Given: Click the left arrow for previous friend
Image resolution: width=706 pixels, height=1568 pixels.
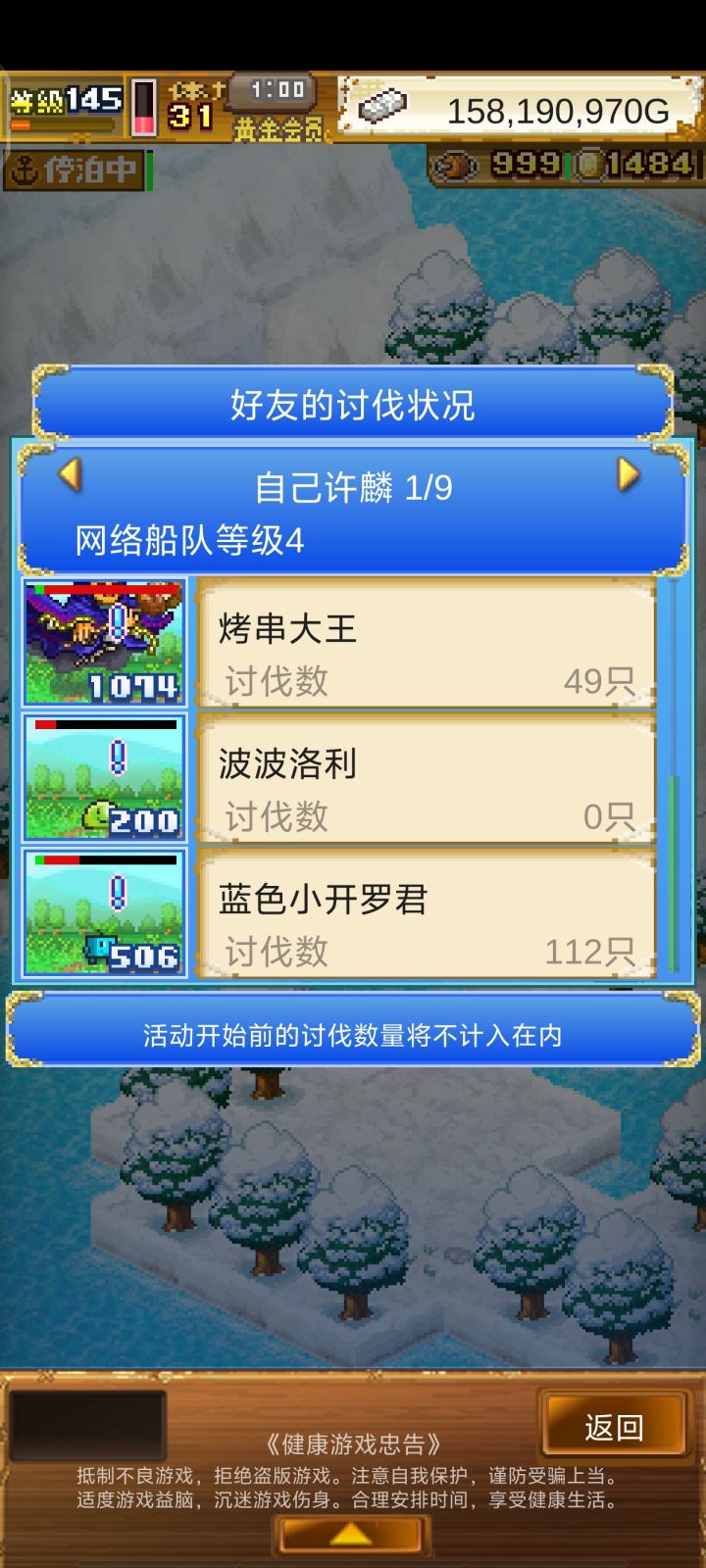Looking at the screenshot, I should (x=71, y=473).
